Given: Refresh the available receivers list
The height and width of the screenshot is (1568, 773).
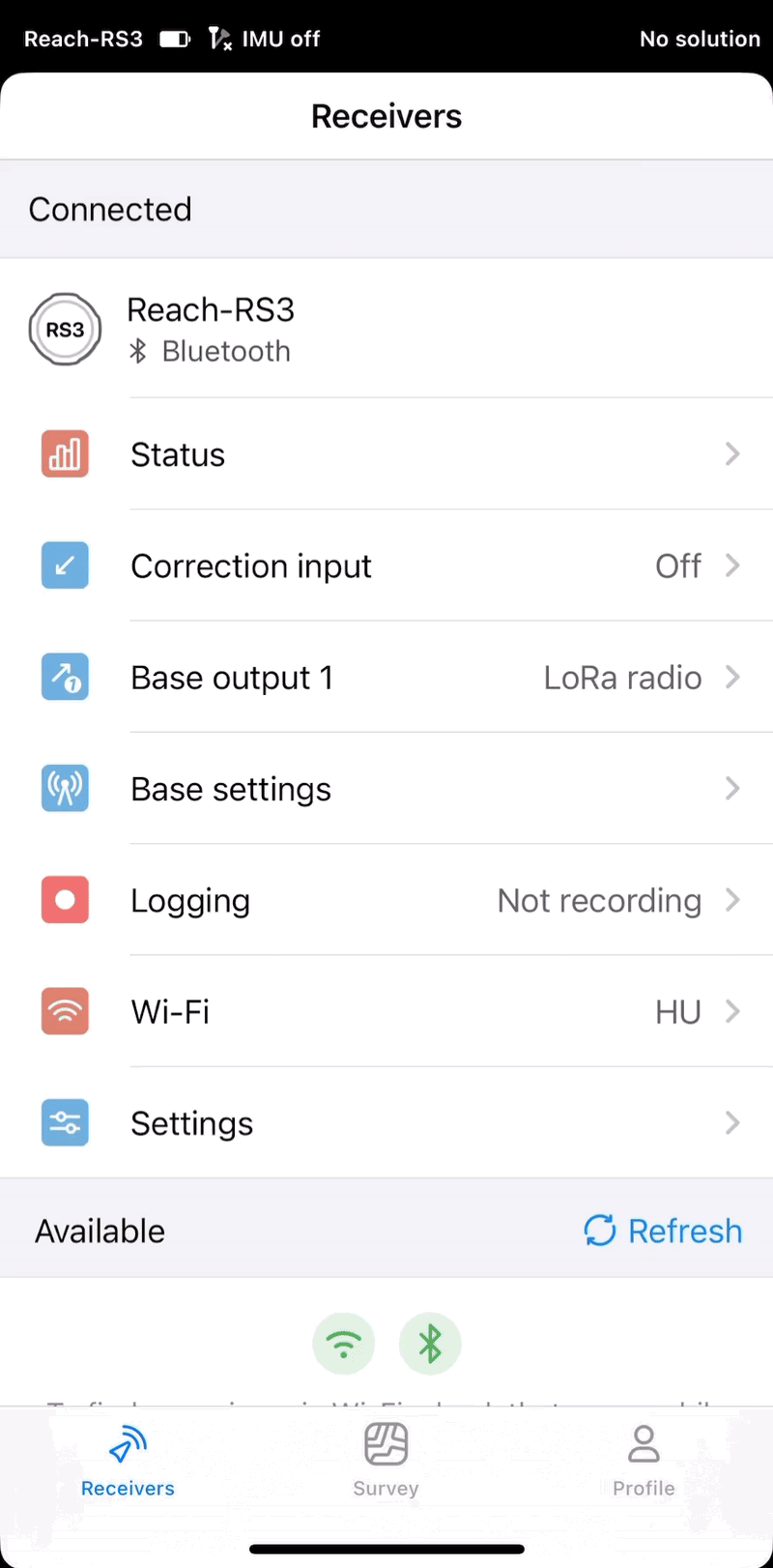Looking at the screenshot, I should [x=663, y=1231].
